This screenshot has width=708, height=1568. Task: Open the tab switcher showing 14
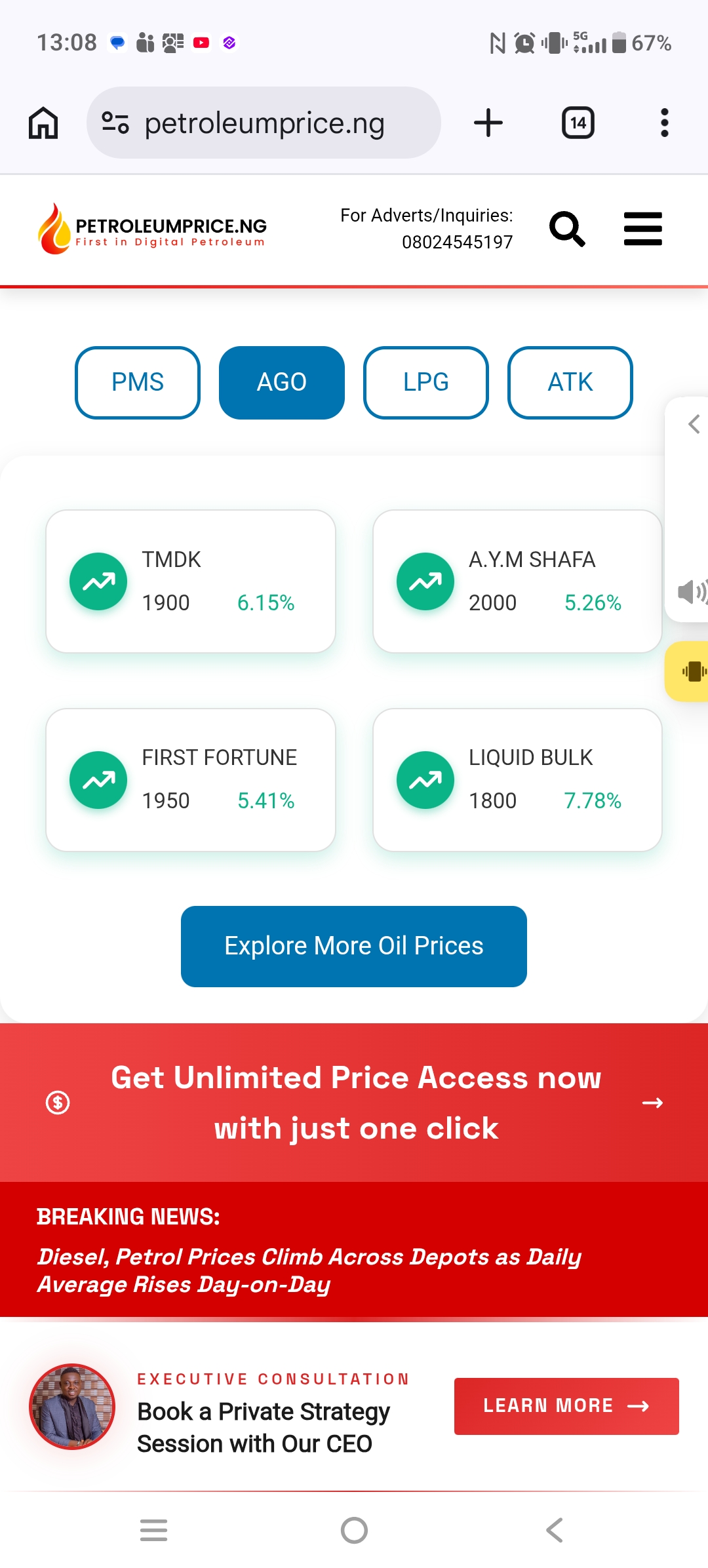578,123
